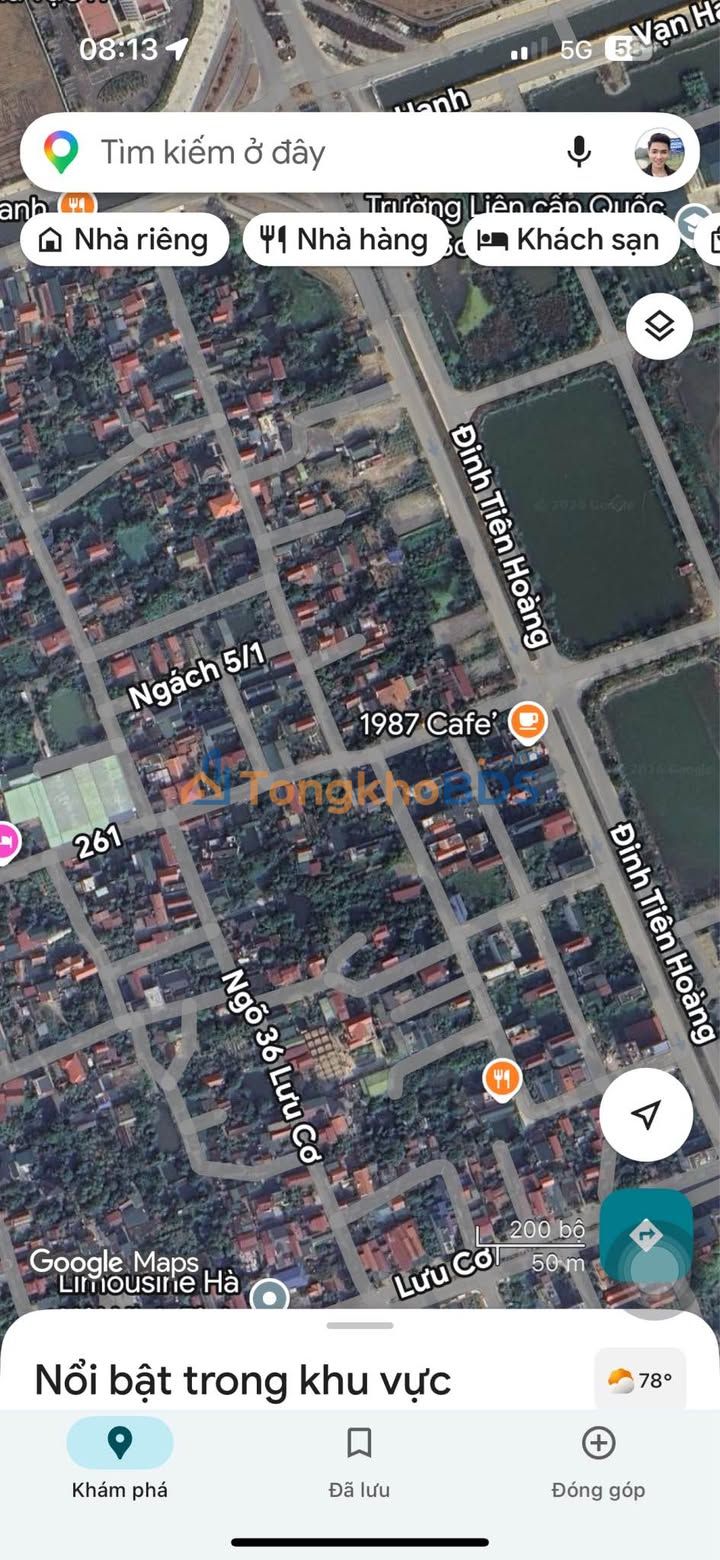This screenshot has width=720, height=1560.
Task: Open the 1987 Cafe' place marker
Action: 527,721
